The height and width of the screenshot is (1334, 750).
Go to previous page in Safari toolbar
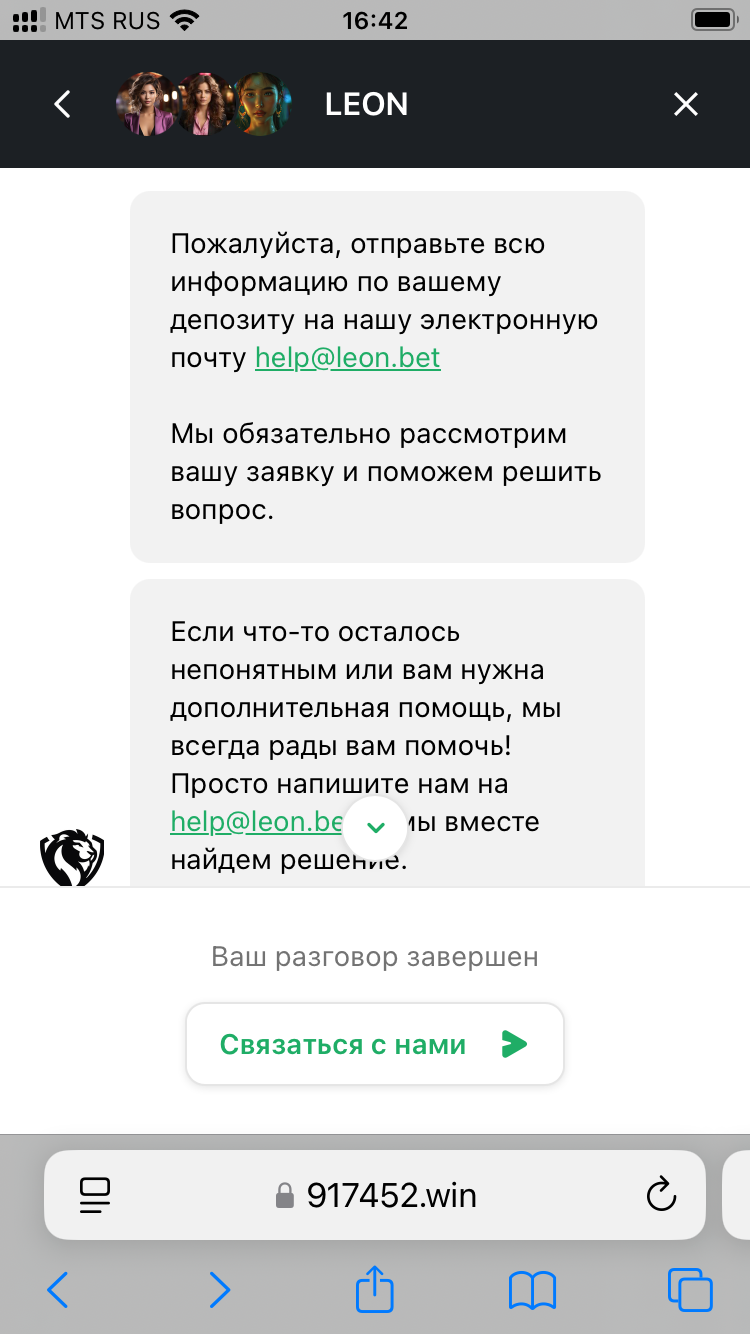(58, 1290)
